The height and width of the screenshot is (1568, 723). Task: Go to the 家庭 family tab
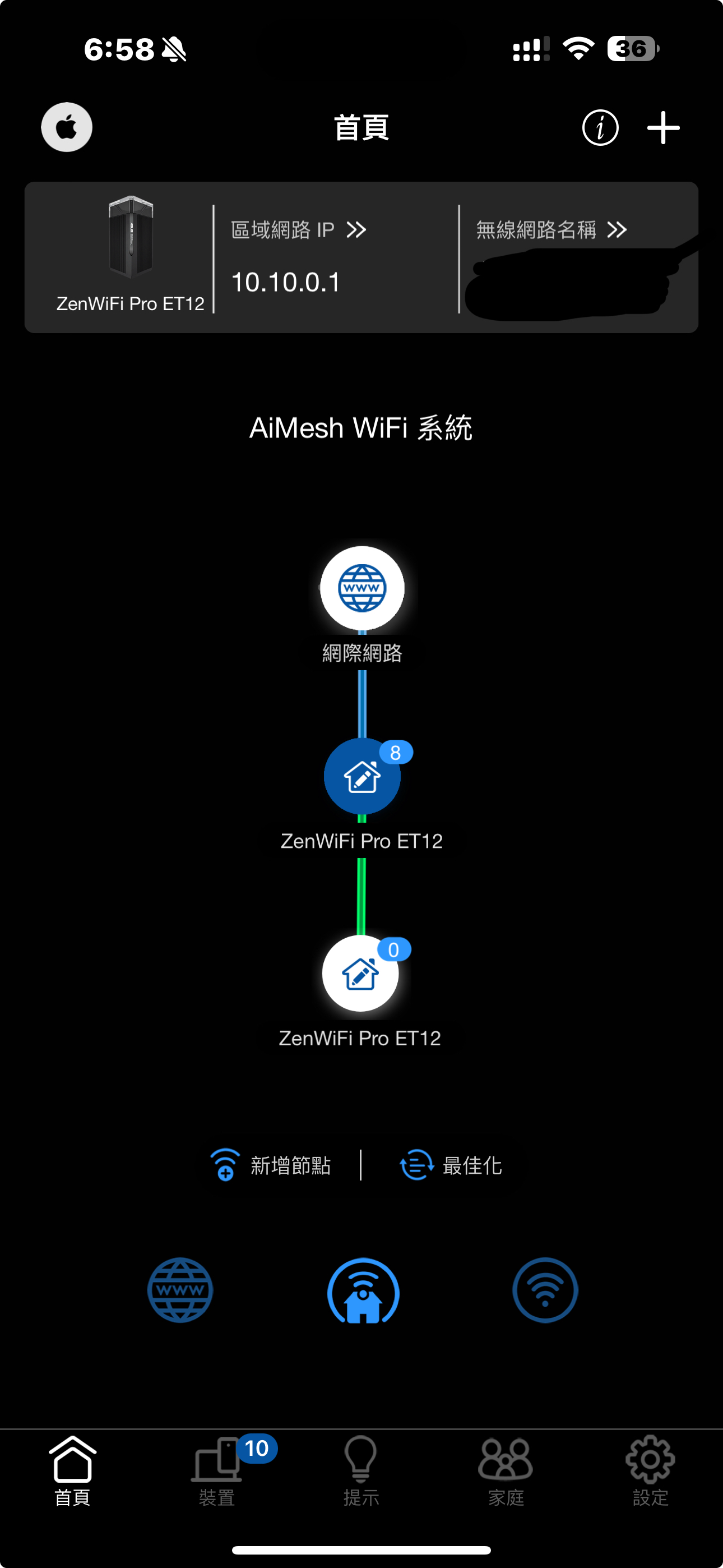506,1470
